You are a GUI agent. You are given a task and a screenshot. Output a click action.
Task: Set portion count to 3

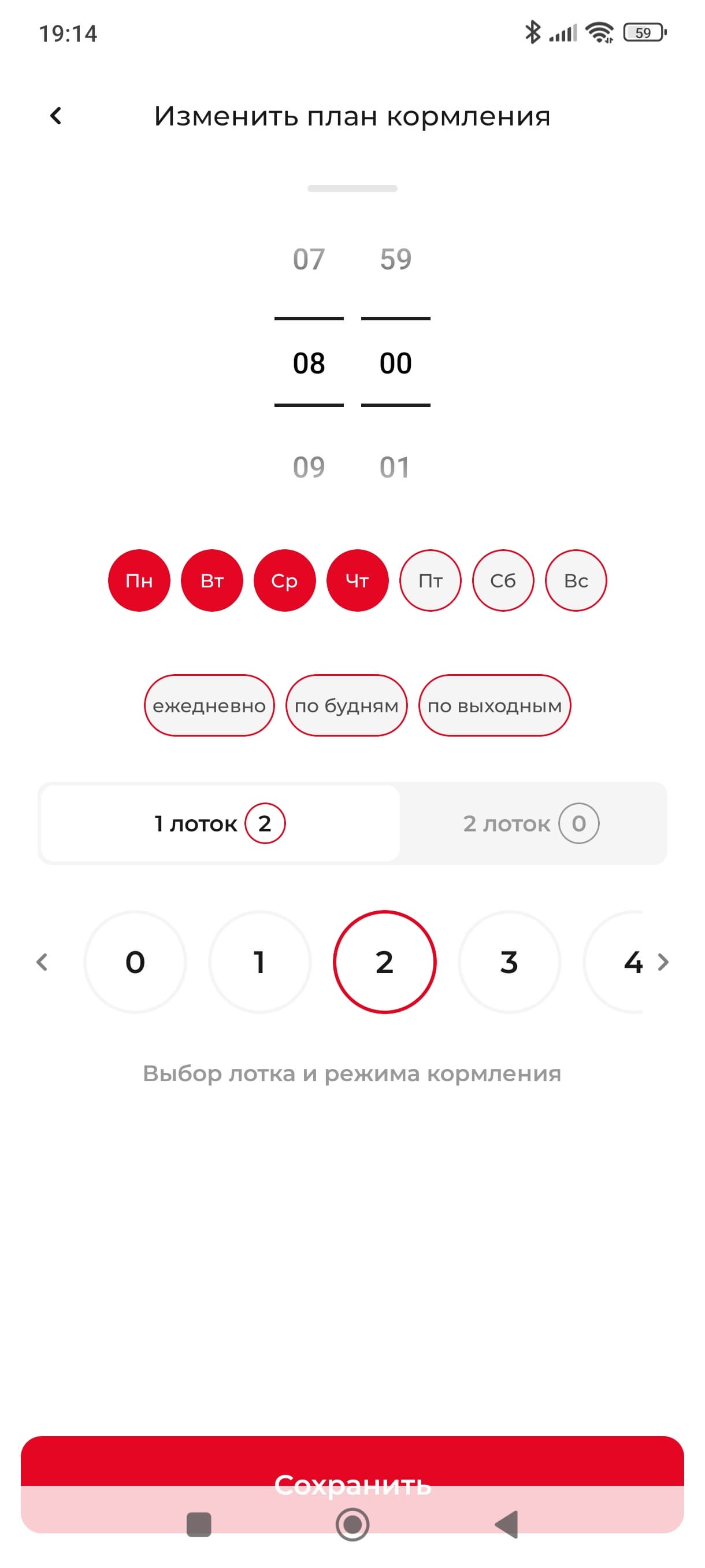[509, 961]
